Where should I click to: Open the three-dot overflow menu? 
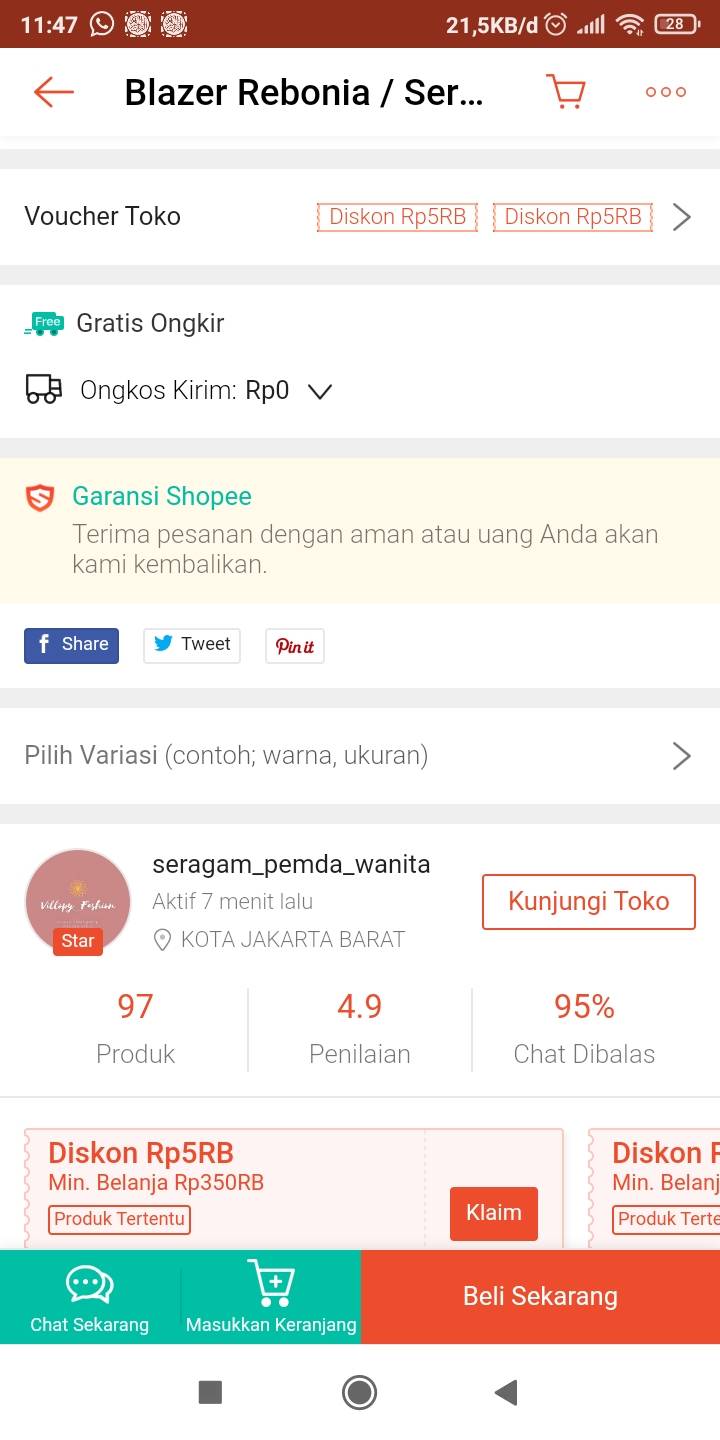tap(666, 92)
